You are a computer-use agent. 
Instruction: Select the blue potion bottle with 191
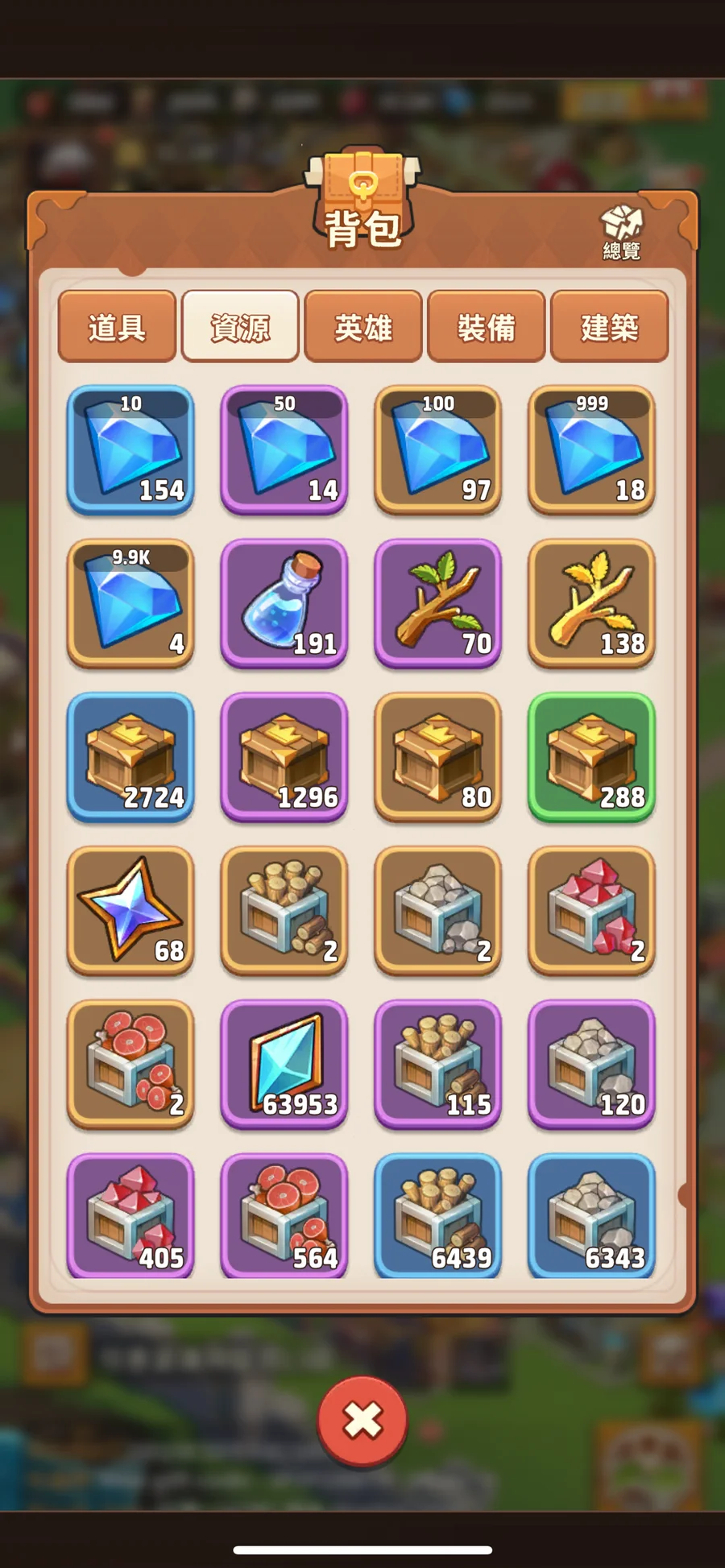click(284, 603)
